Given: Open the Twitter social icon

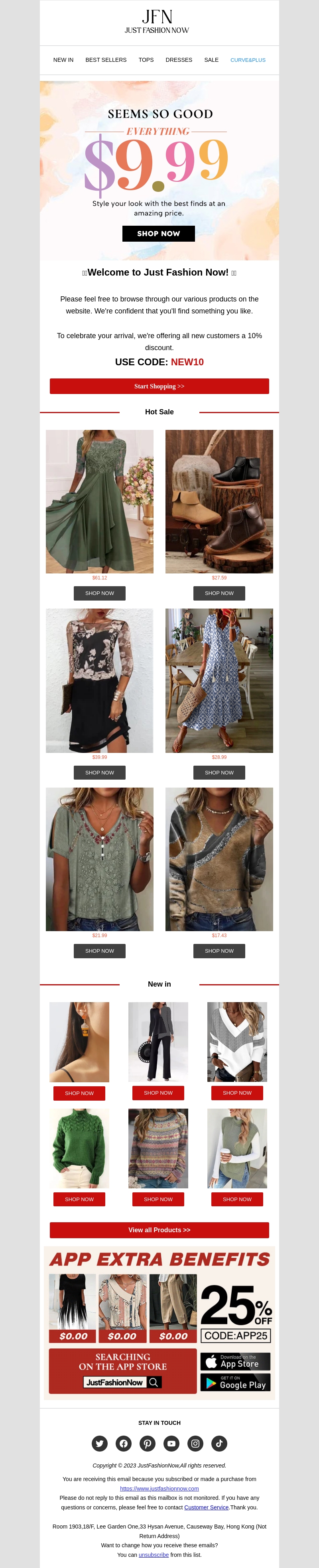Looking at the screenshot, I should (100, 1443).
